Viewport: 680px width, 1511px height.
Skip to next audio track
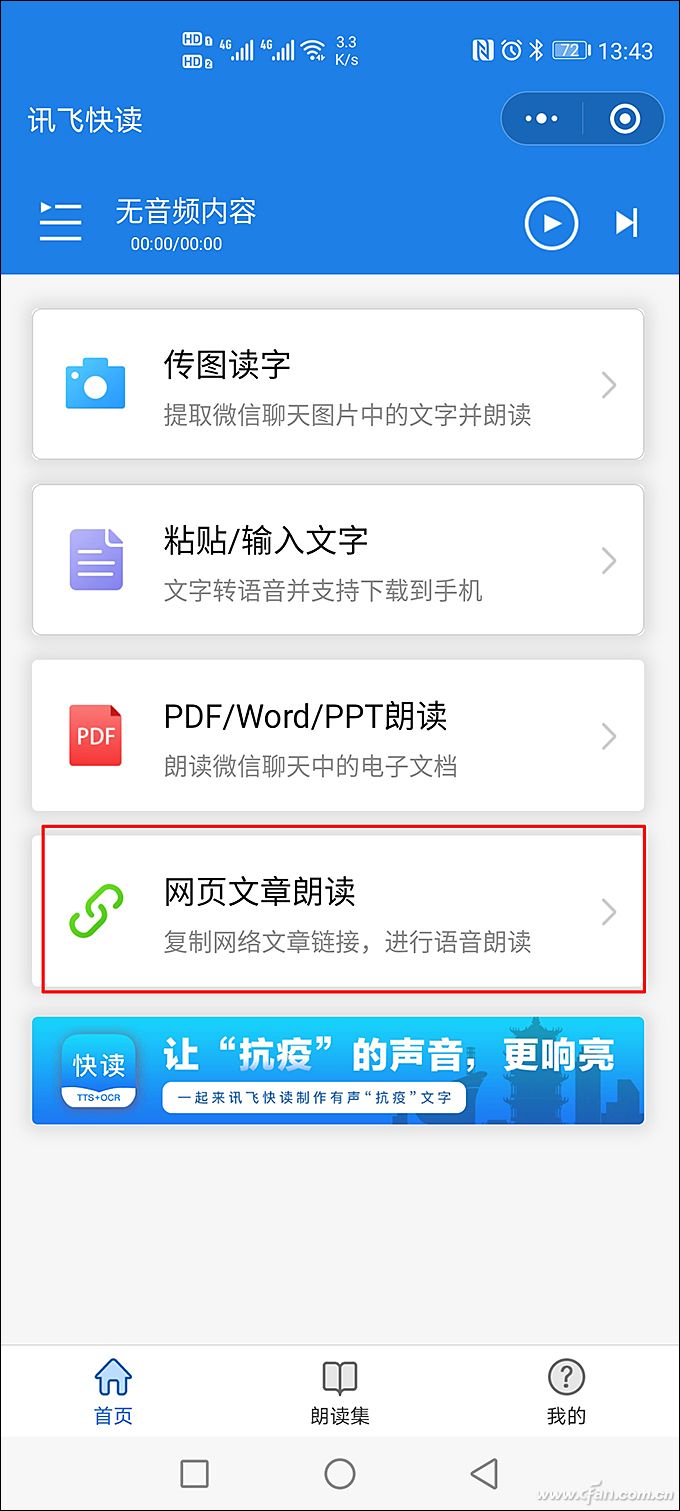point(626,223)
